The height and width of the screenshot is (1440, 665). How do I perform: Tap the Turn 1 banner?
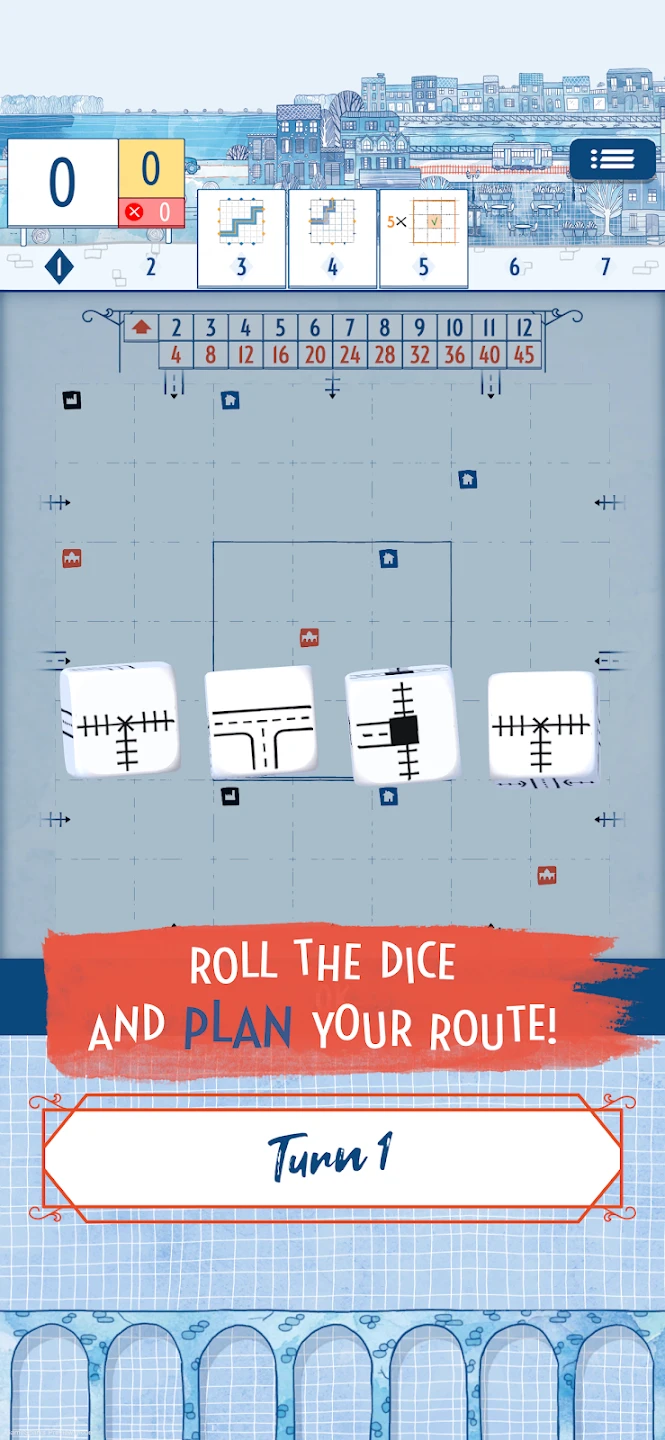coord(331,1157)
